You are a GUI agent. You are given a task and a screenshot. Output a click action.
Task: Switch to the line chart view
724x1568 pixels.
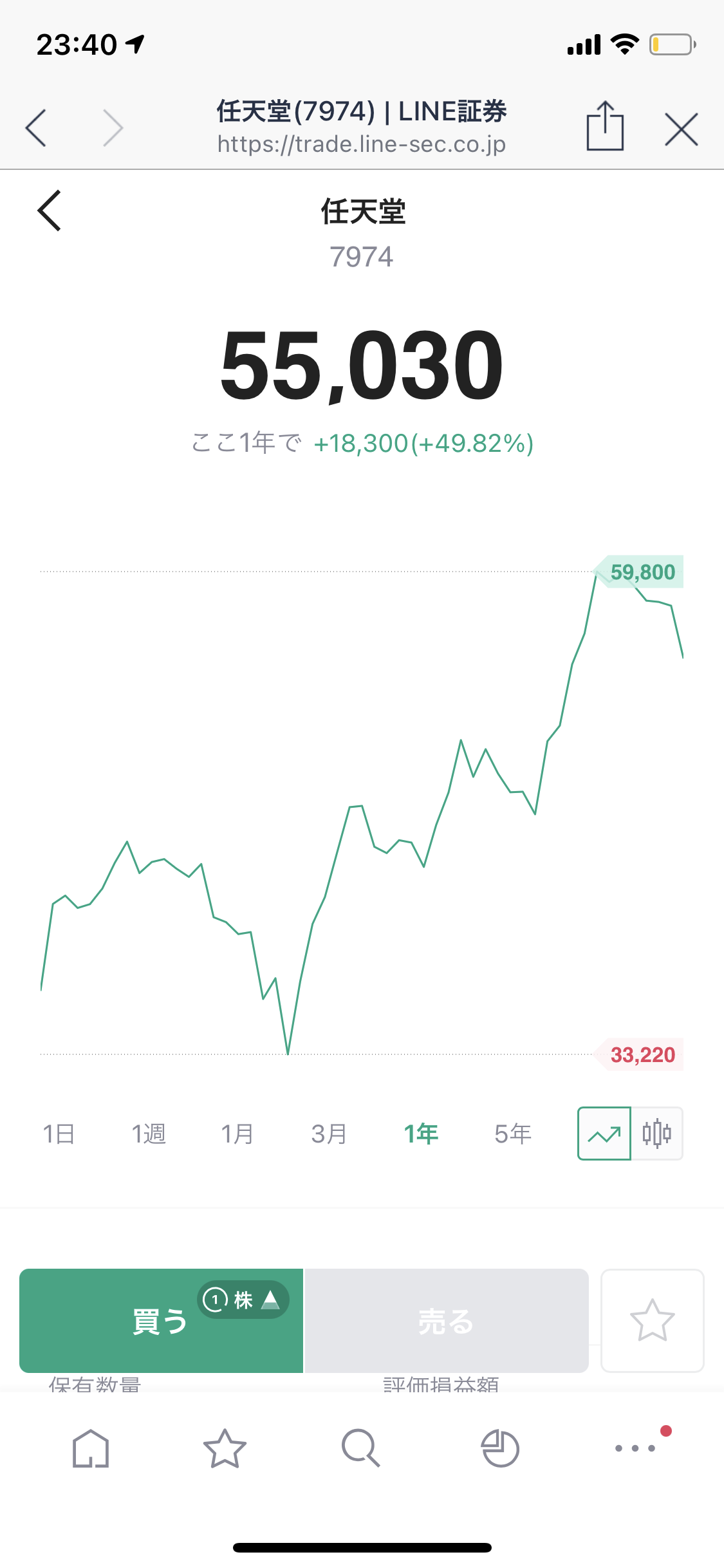click(604, 1134)
